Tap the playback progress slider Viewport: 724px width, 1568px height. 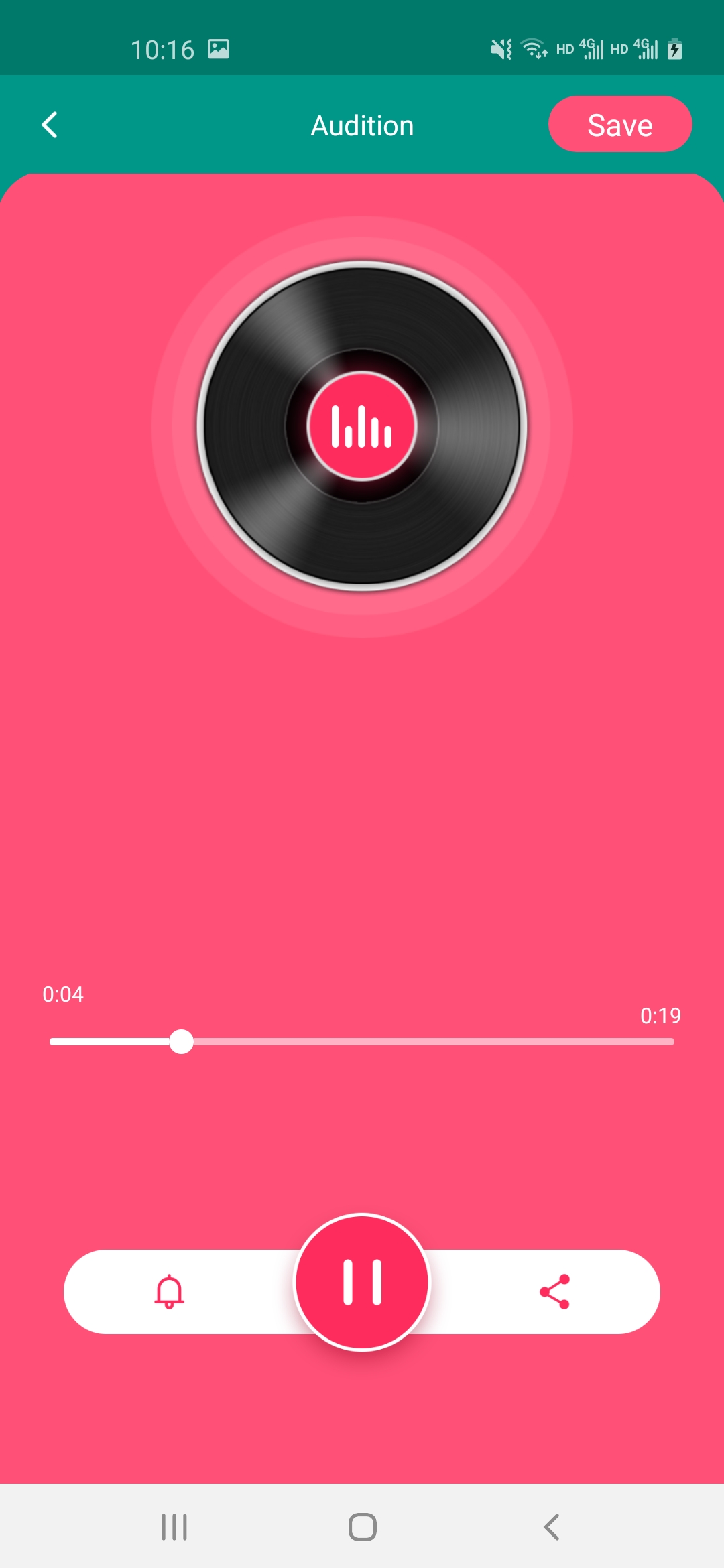click(x=362, y=1042)
